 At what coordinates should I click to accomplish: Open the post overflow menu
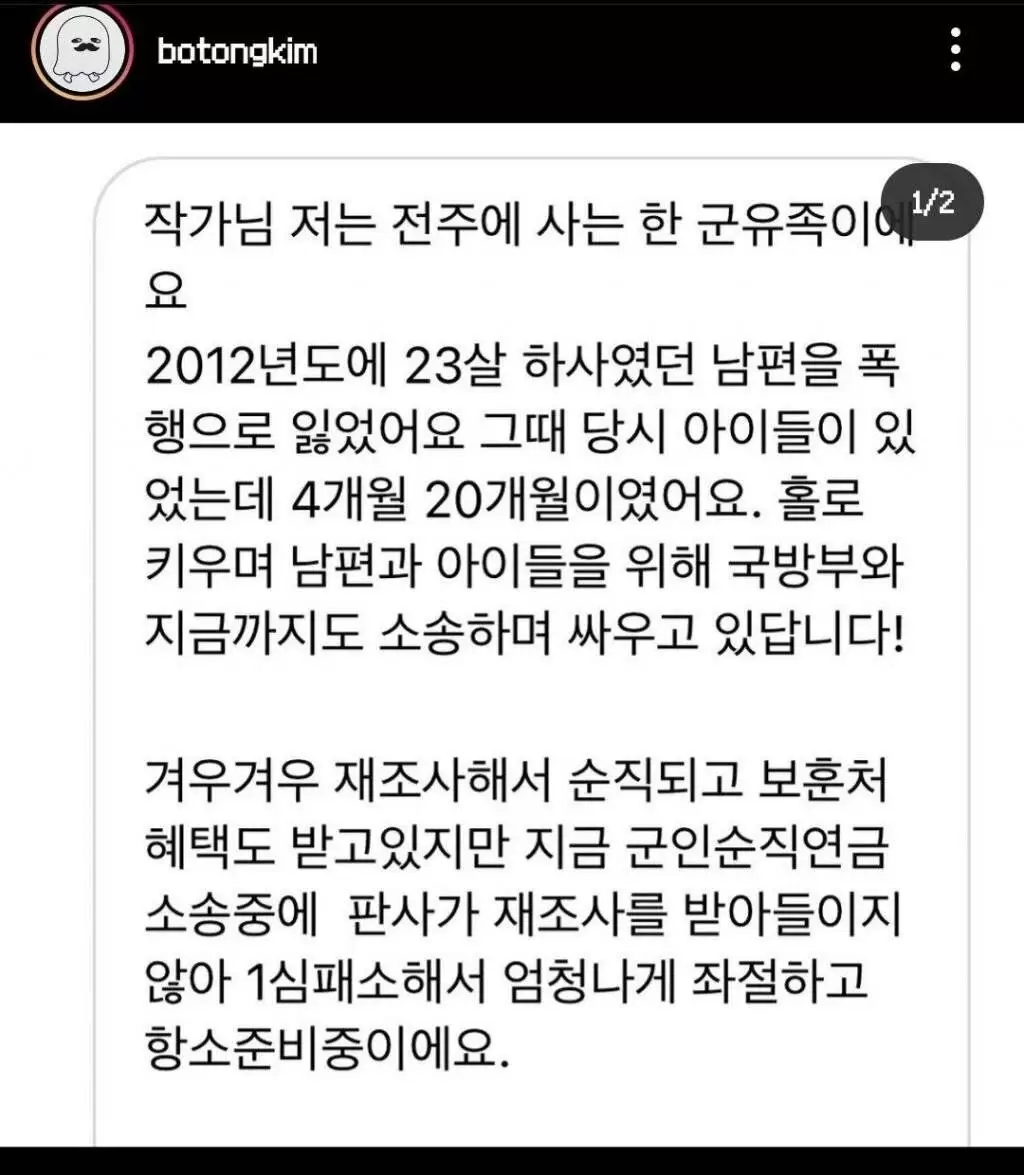click(956, 49)
